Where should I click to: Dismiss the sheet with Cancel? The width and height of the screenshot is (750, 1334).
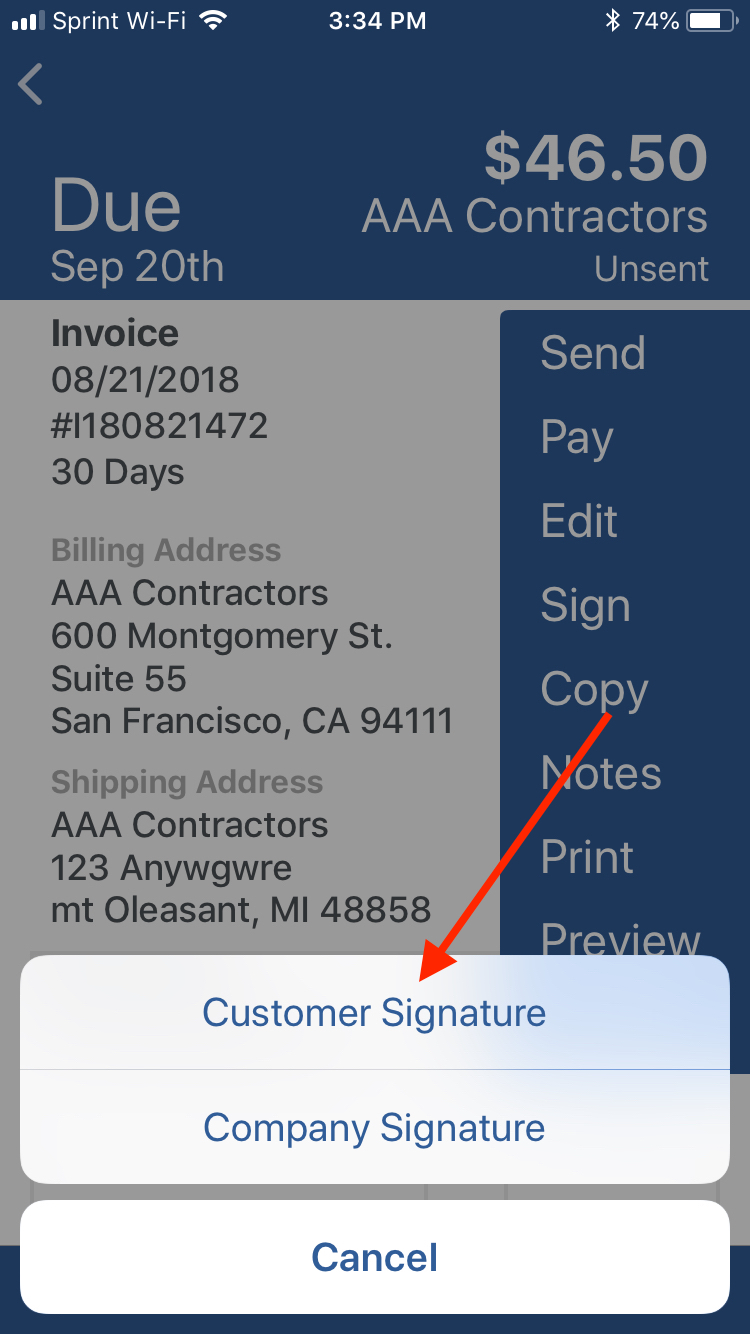374,1257
